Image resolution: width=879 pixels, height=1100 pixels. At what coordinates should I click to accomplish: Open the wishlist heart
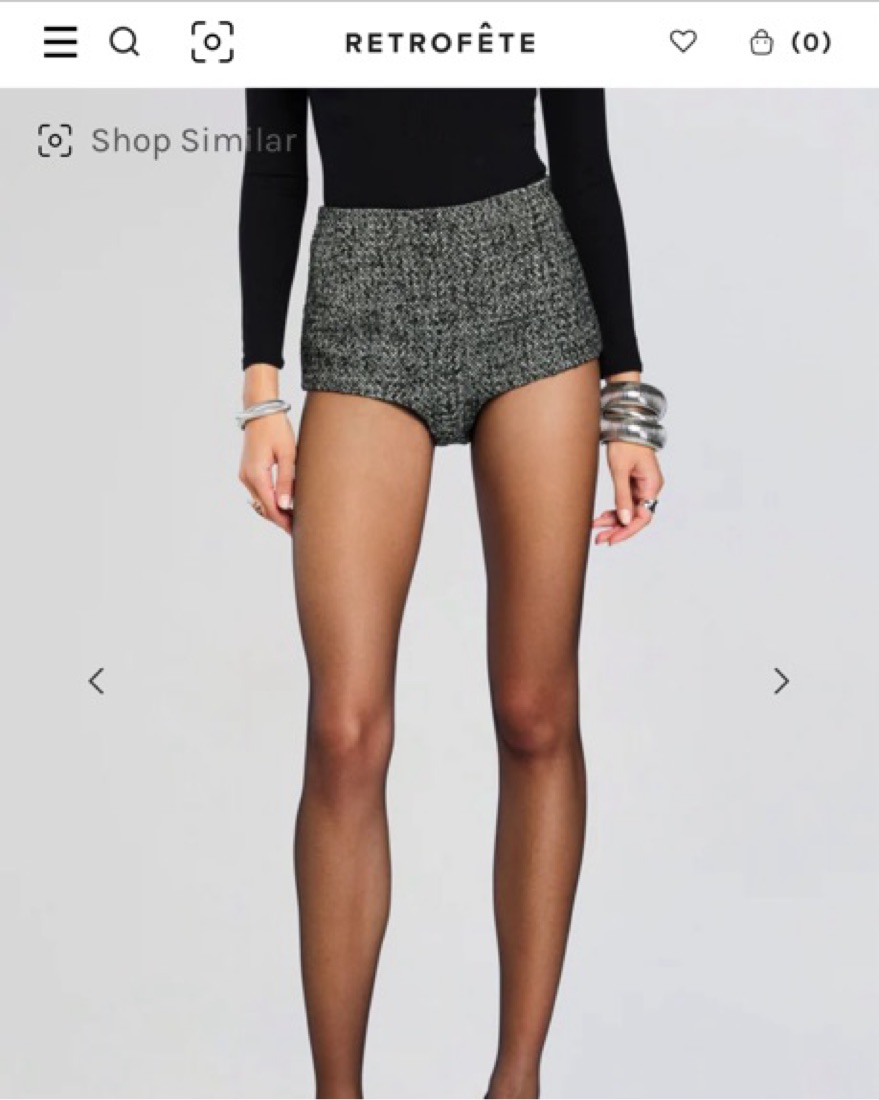[x=683, y=42]
